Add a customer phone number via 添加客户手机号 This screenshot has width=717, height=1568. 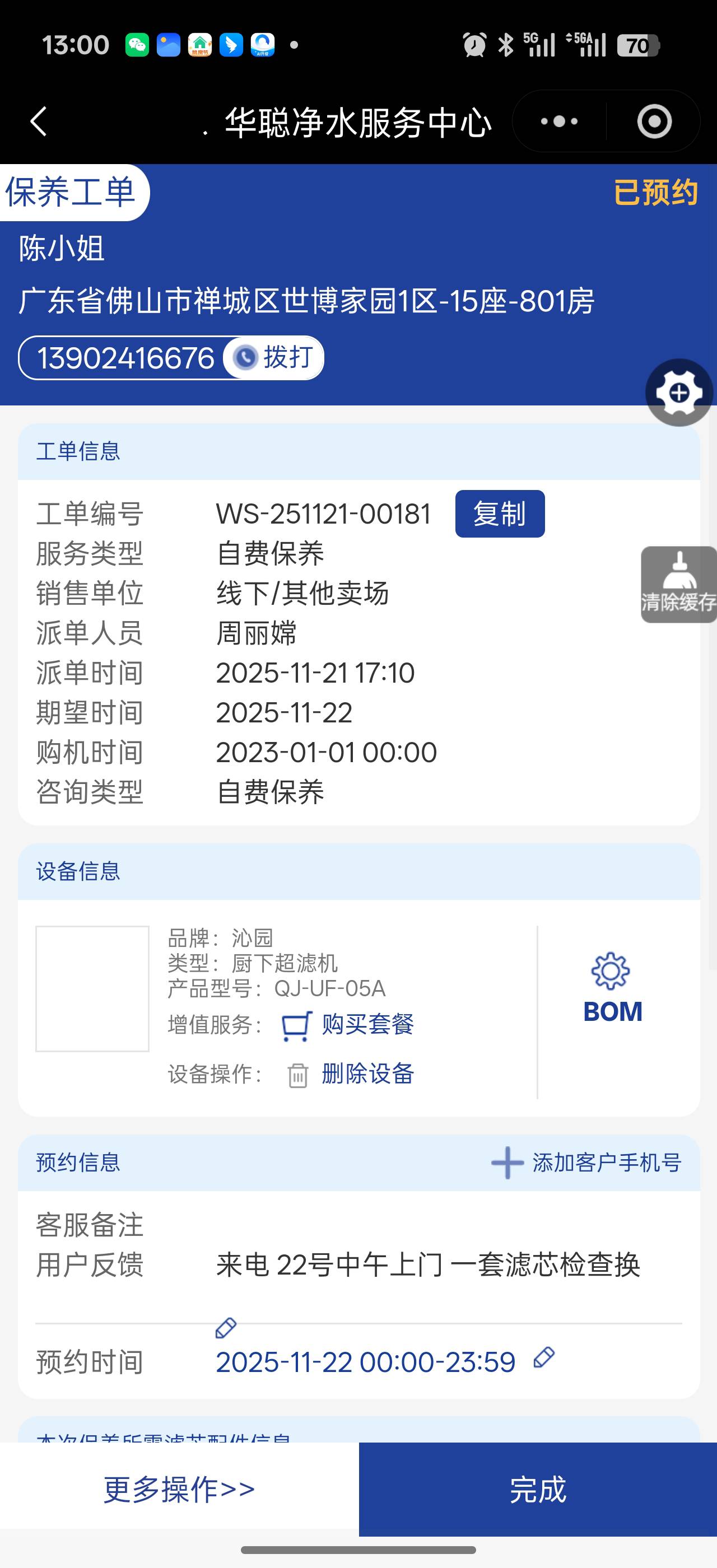(x=586, y=1163)
